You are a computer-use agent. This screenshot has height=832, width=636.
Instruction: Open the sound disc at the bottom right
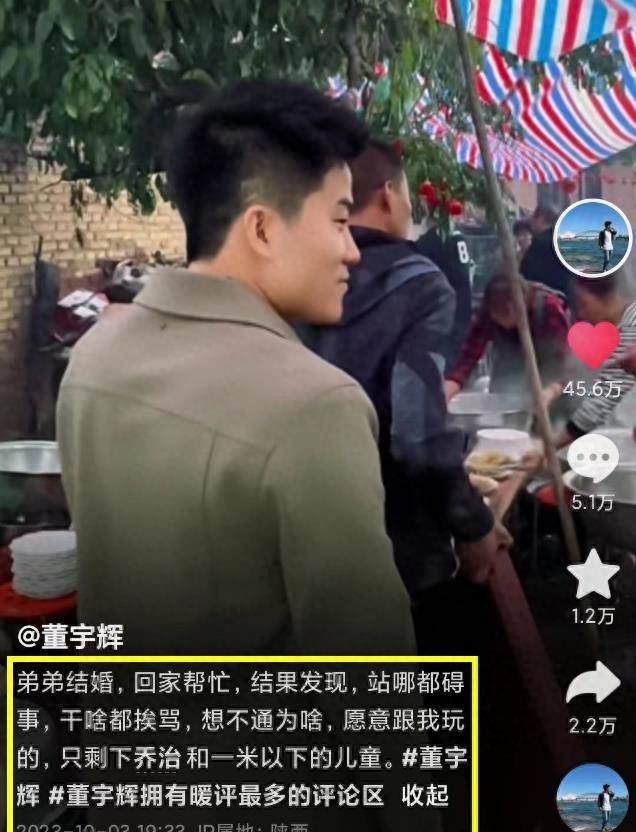pos(593,799)
